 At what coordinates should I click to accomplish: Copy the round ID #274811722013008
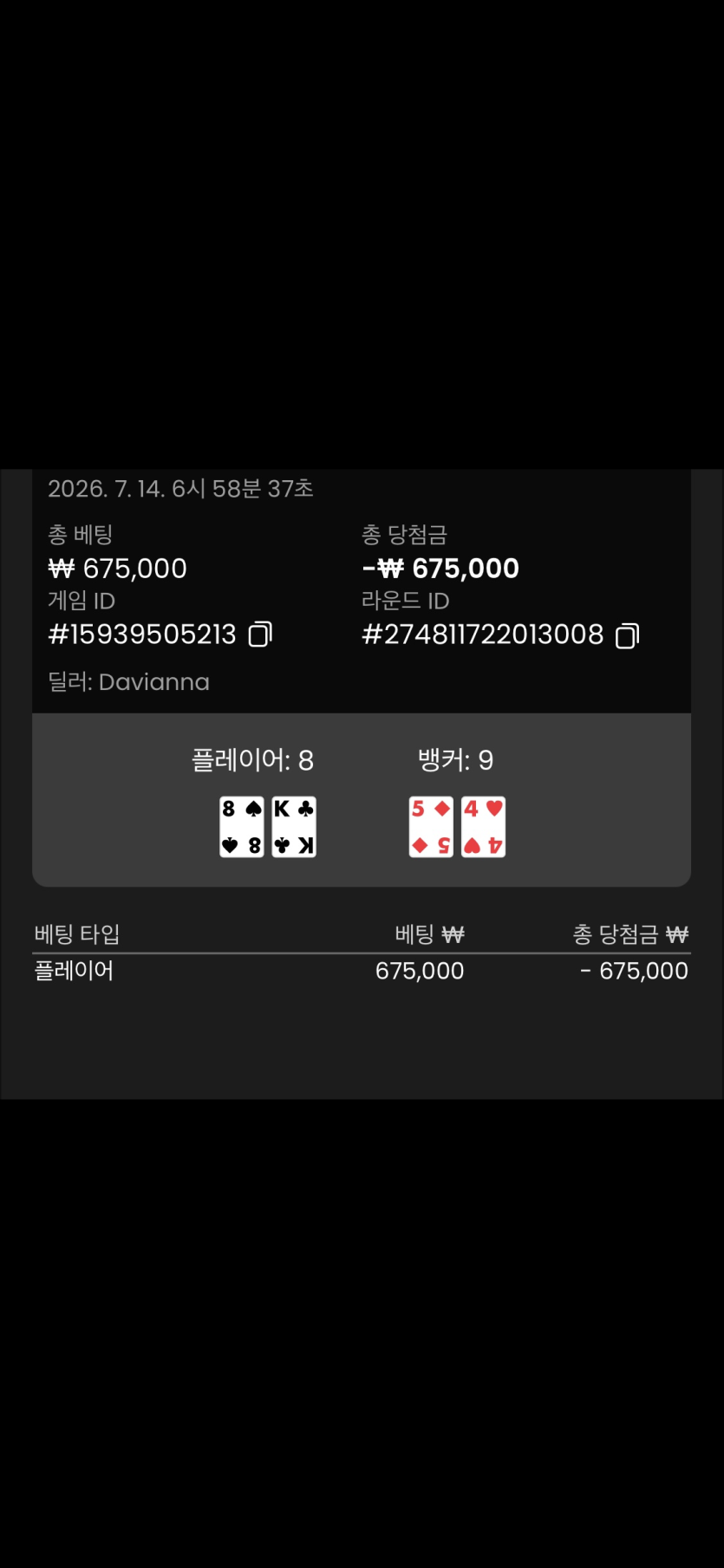coord(627,635)
